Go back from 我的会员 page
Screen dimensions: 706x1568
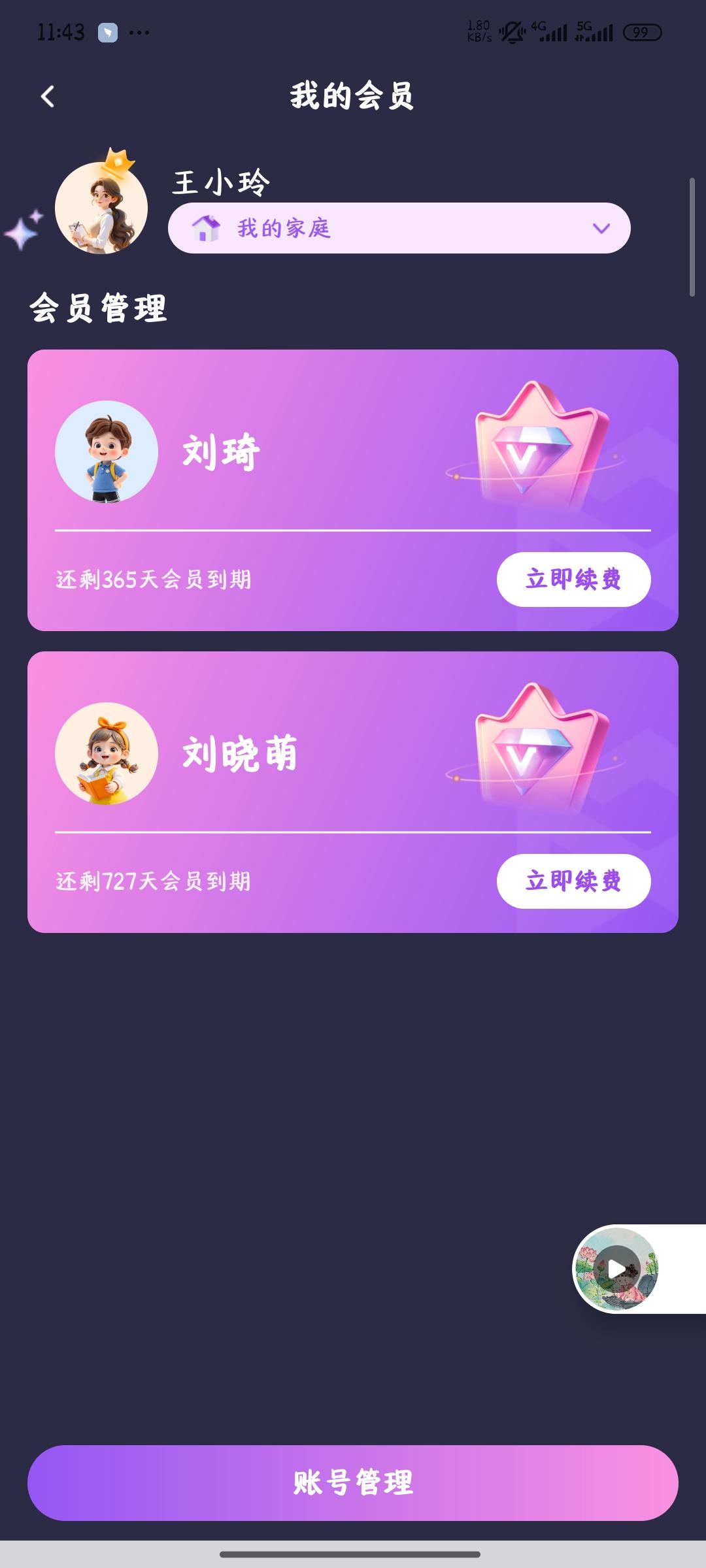click(47, 97)
